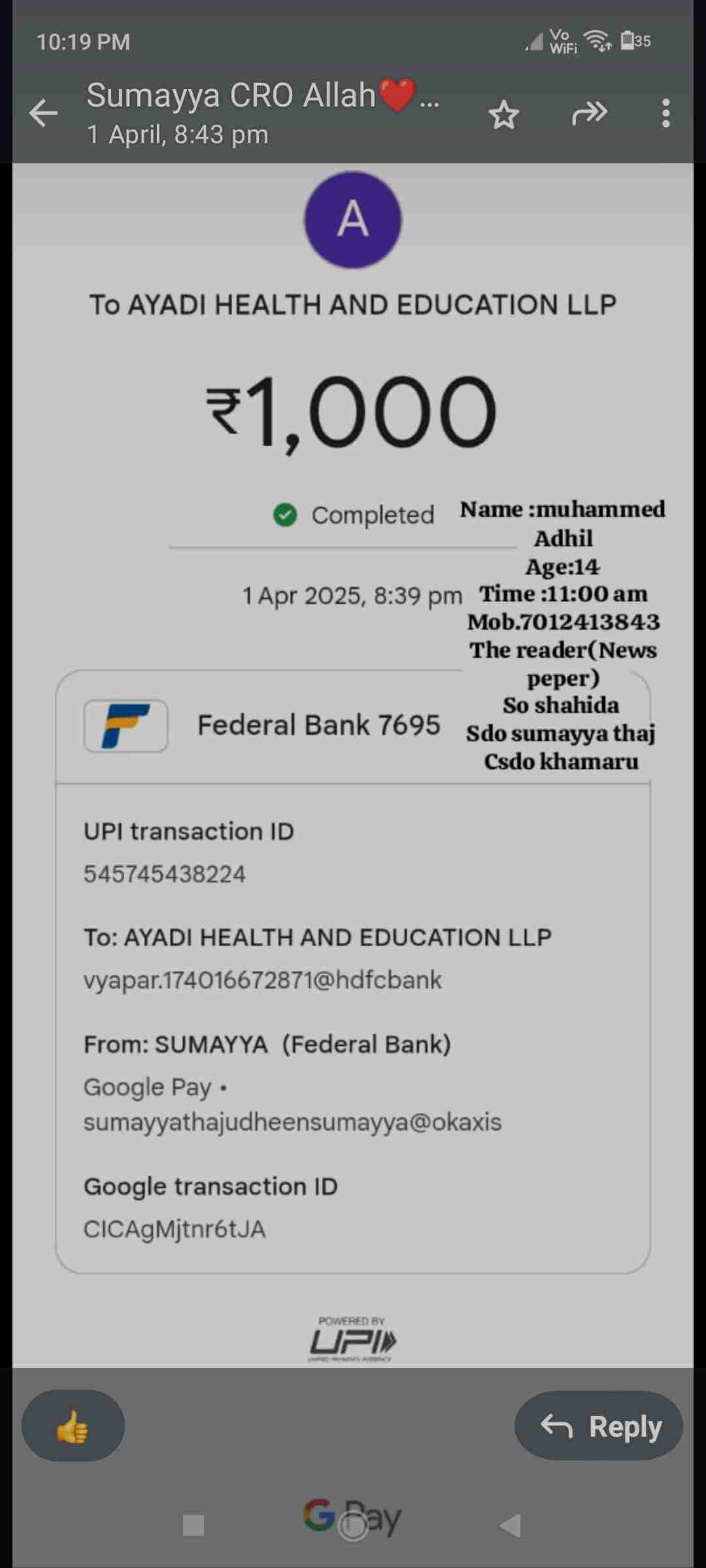Tap the system back button

(511, 1526)
